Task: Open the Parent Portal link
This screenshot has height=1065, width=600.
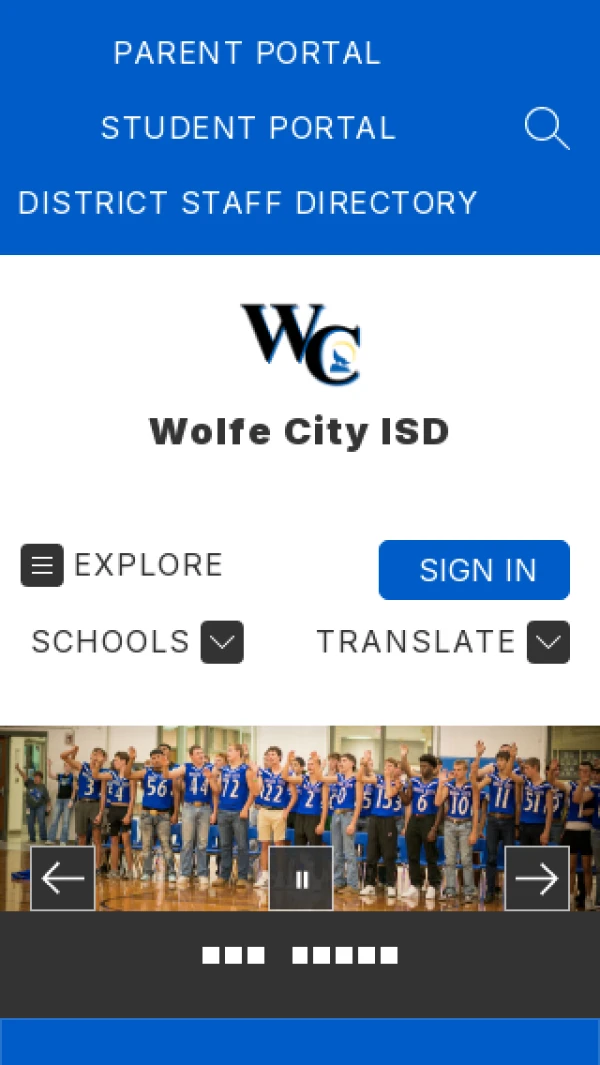Action: 247,53
